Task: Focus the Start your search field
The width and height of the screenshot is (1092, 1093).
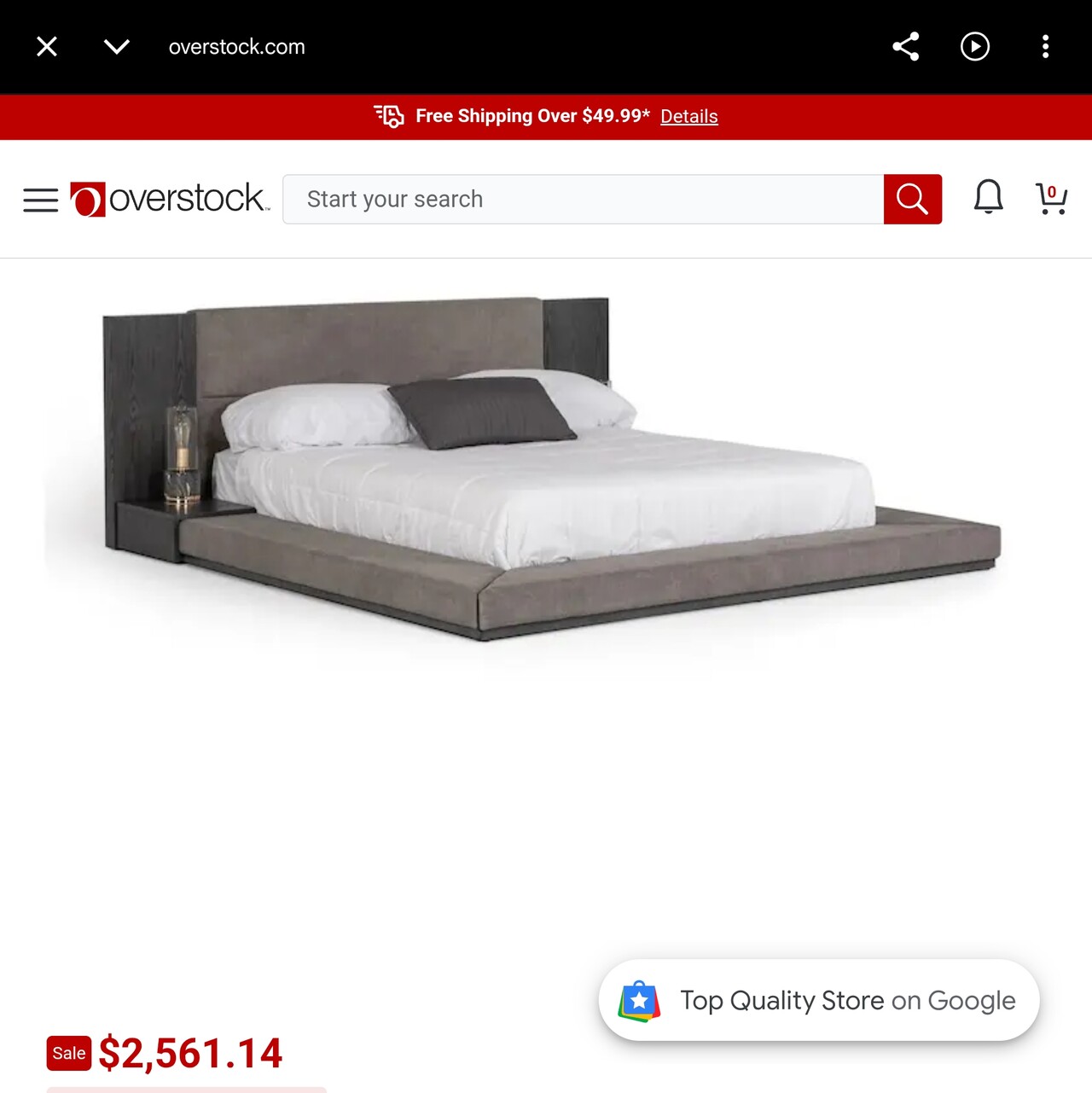Action: (x=583, y=199)
